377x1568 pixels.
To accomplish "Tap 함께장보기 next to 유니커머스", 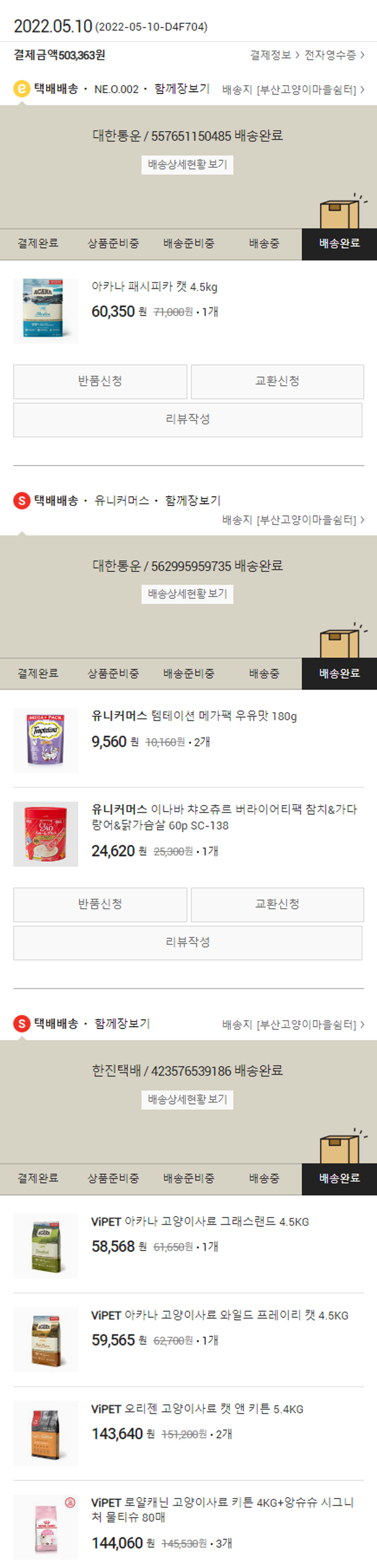I will coord(193,501).
